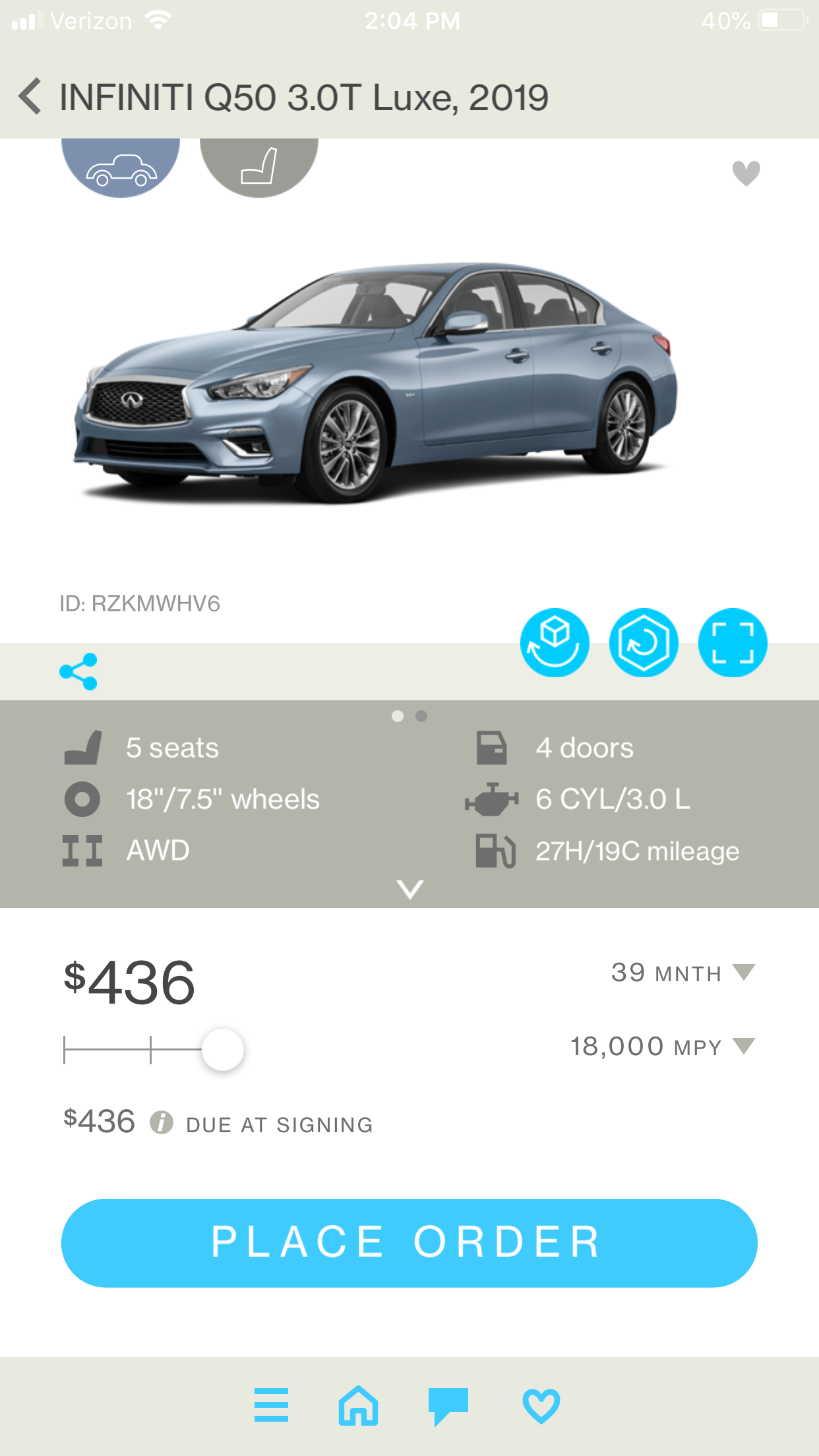The height and width of the screenshot is (1456, 819).
Task: Open the 360 degree spin view
Action: pos(643,642)
